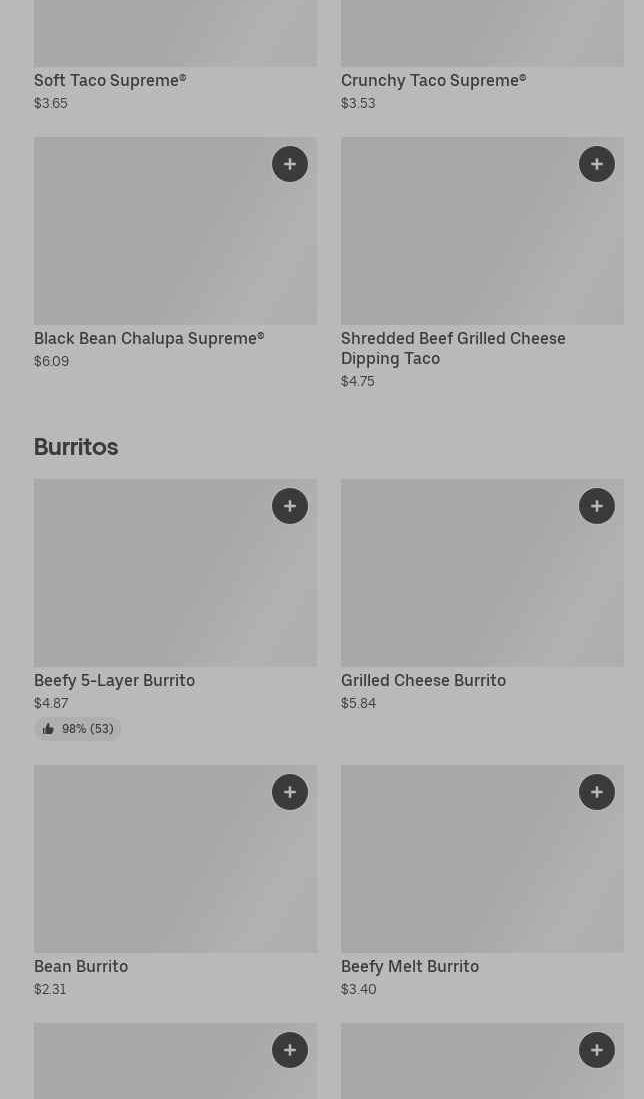This screenshot has height=1099, width=644.
Task: Add Bean Burrito to cart
Action: (290, 792)
